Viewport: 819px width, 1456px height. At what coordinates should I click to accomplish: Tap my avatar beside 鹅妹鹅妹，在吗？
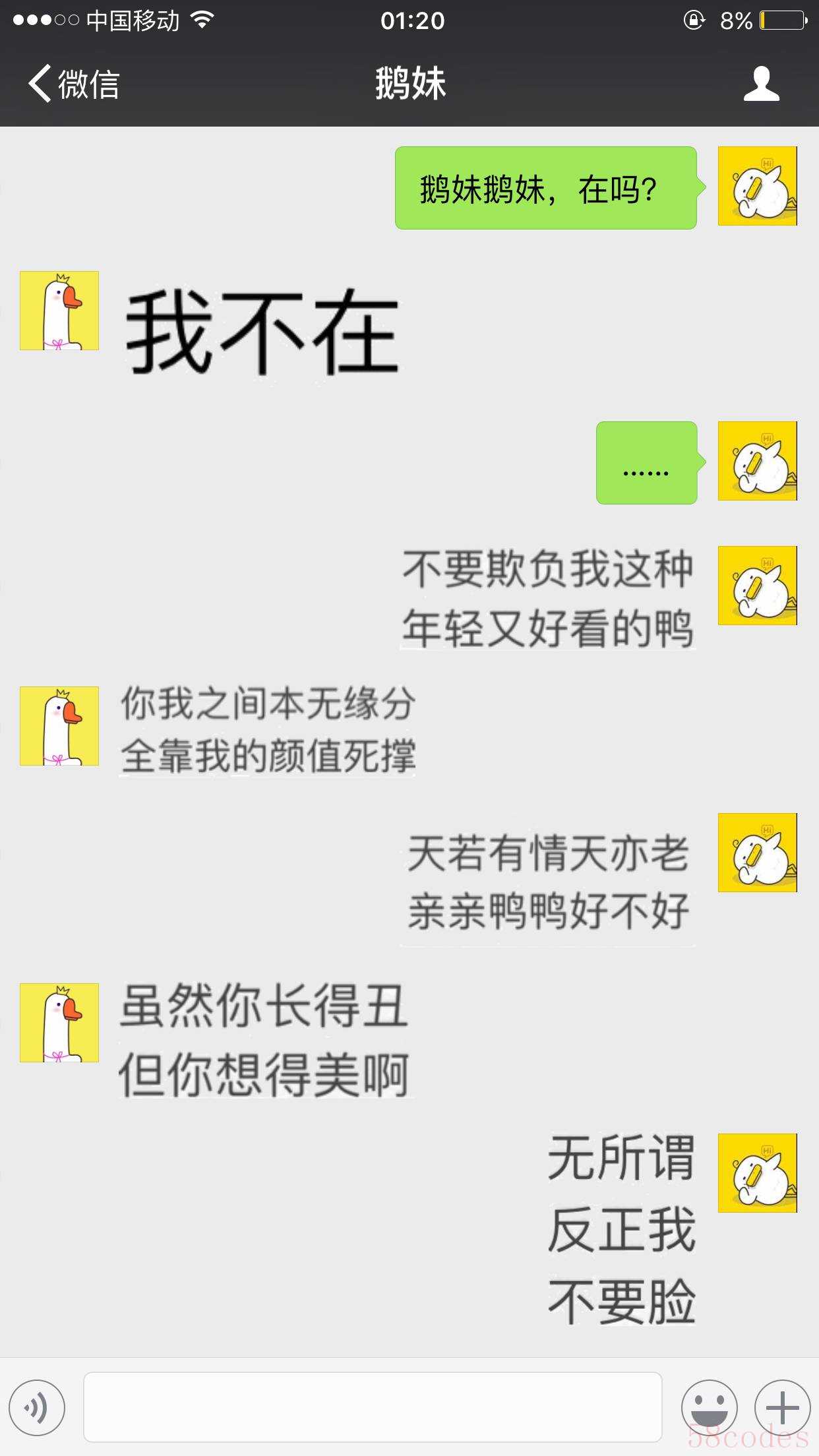(x=757, y=186)
